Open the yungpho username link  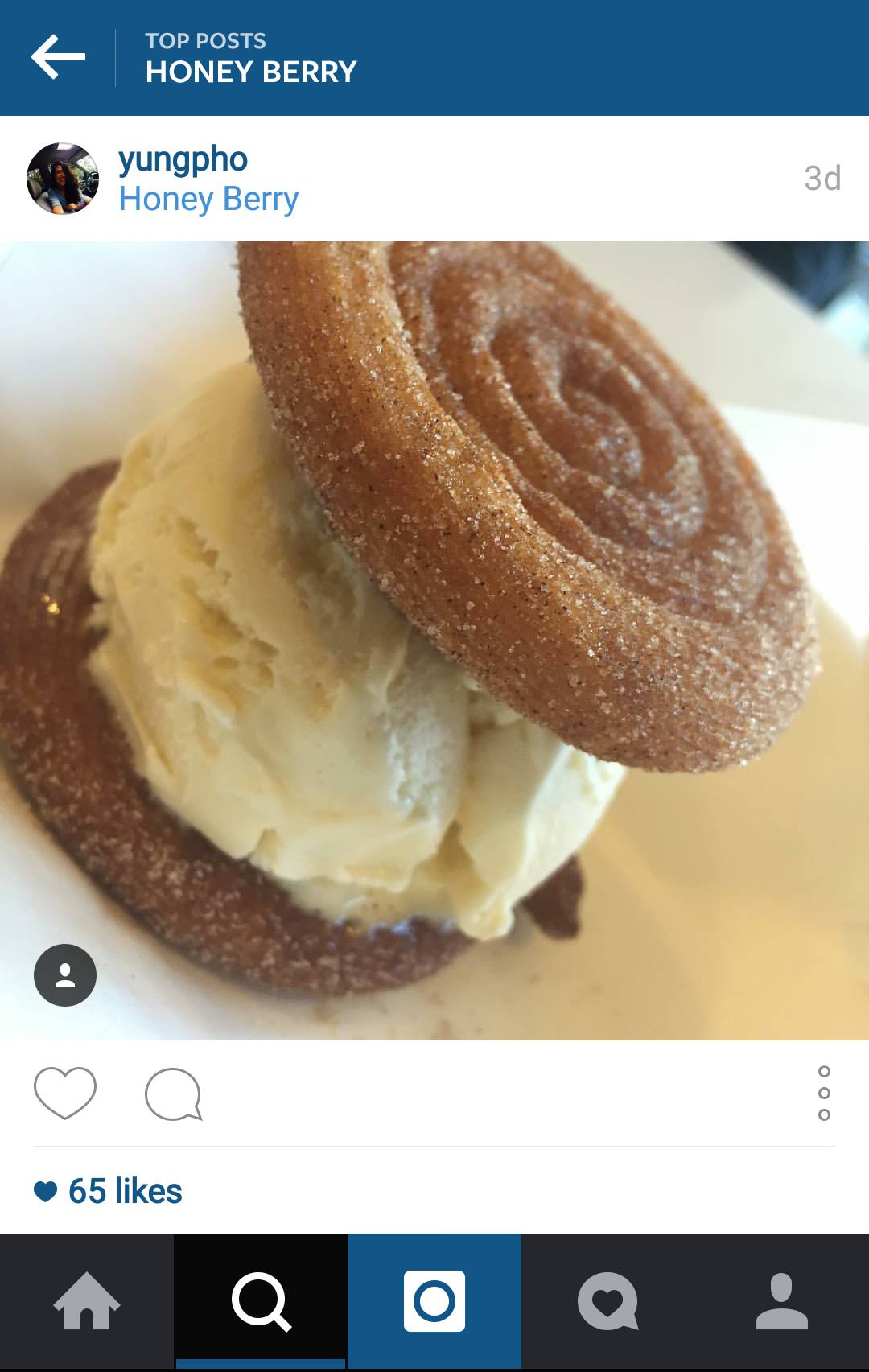(x=183, y=159)
